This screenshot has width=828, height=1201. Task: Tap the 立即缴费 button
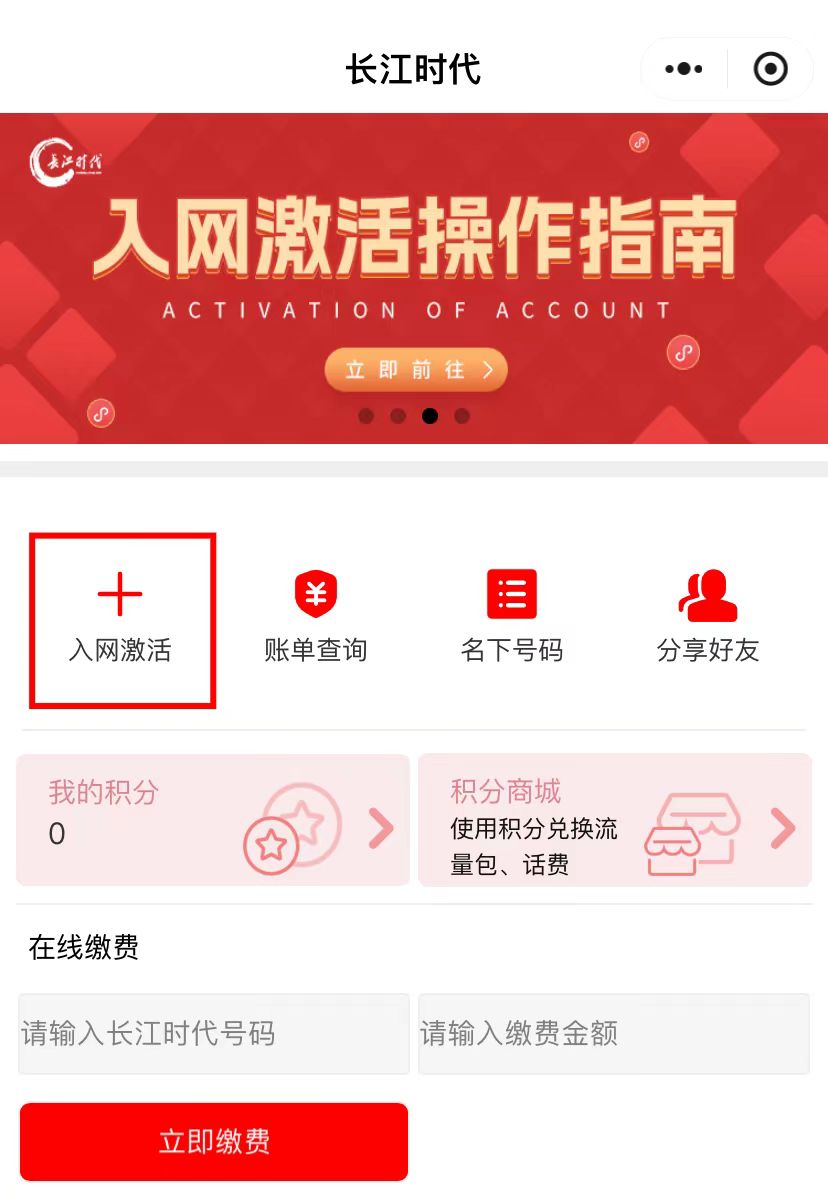214,1141
